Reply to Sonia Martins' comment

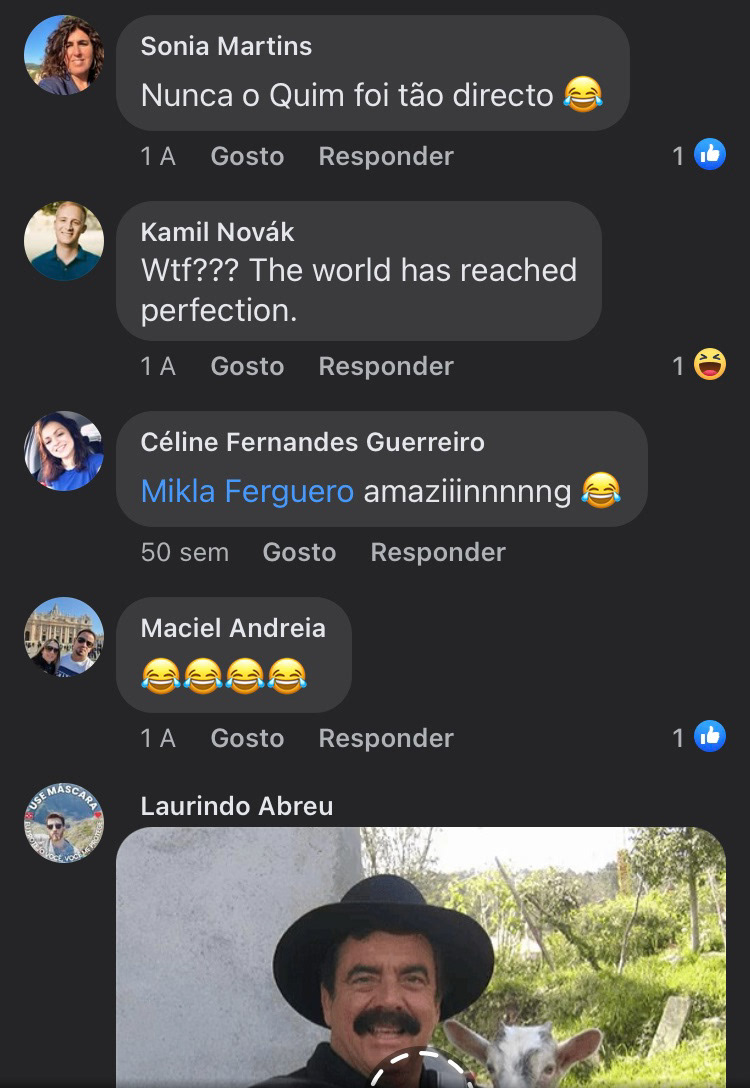click(386, 156)
